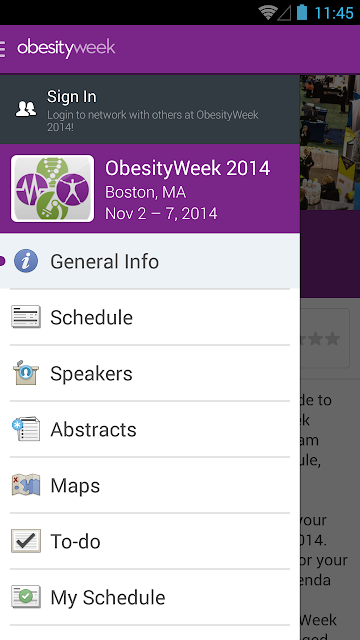Go to the To-do list
This screenshot has height=640, width=360.
tap(150, 541)
